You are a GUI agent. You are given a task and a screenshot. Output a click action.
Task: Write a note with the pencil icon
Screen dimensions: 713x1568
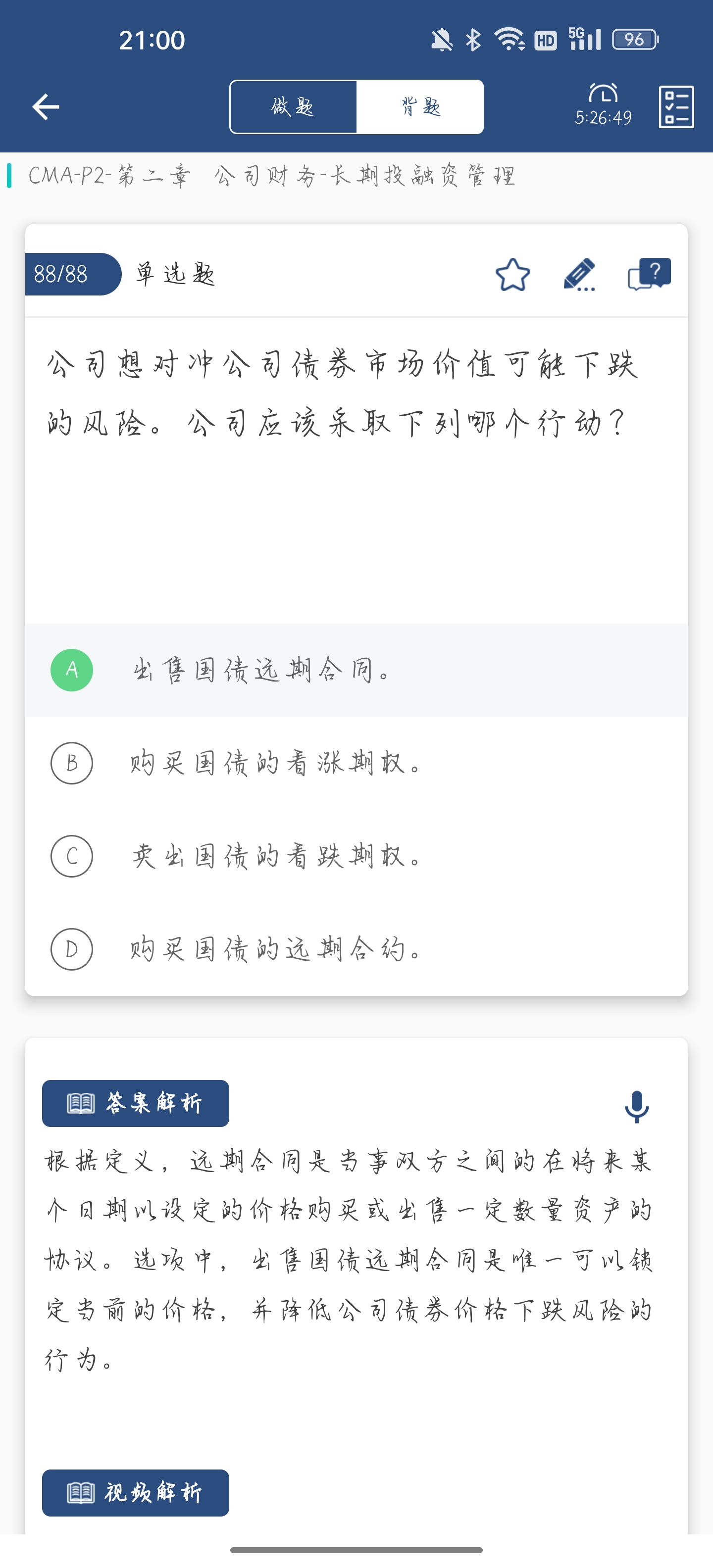(x=579, y=275)
